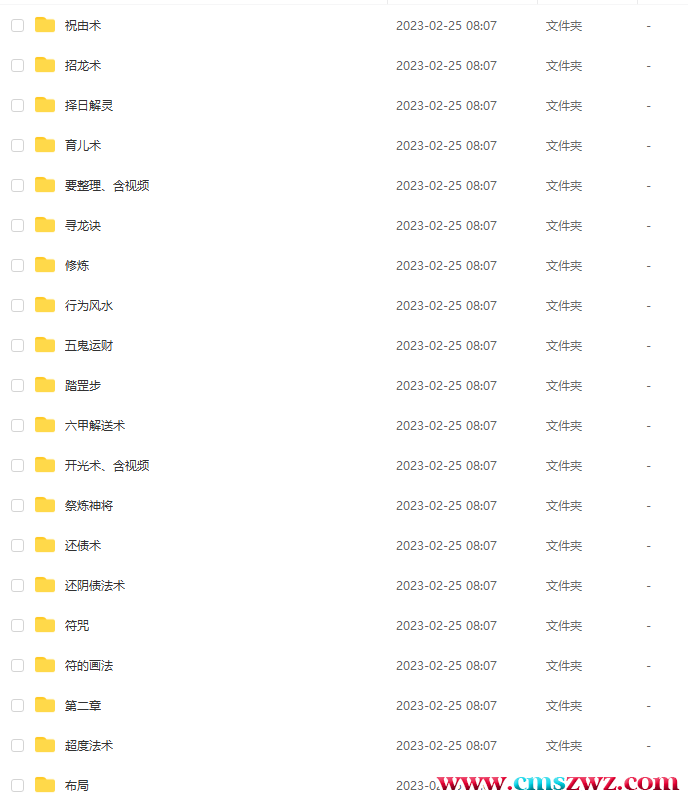688x800 pixels.
Task: Open the 六甲解送术 folder
Action: pos(94,425)
